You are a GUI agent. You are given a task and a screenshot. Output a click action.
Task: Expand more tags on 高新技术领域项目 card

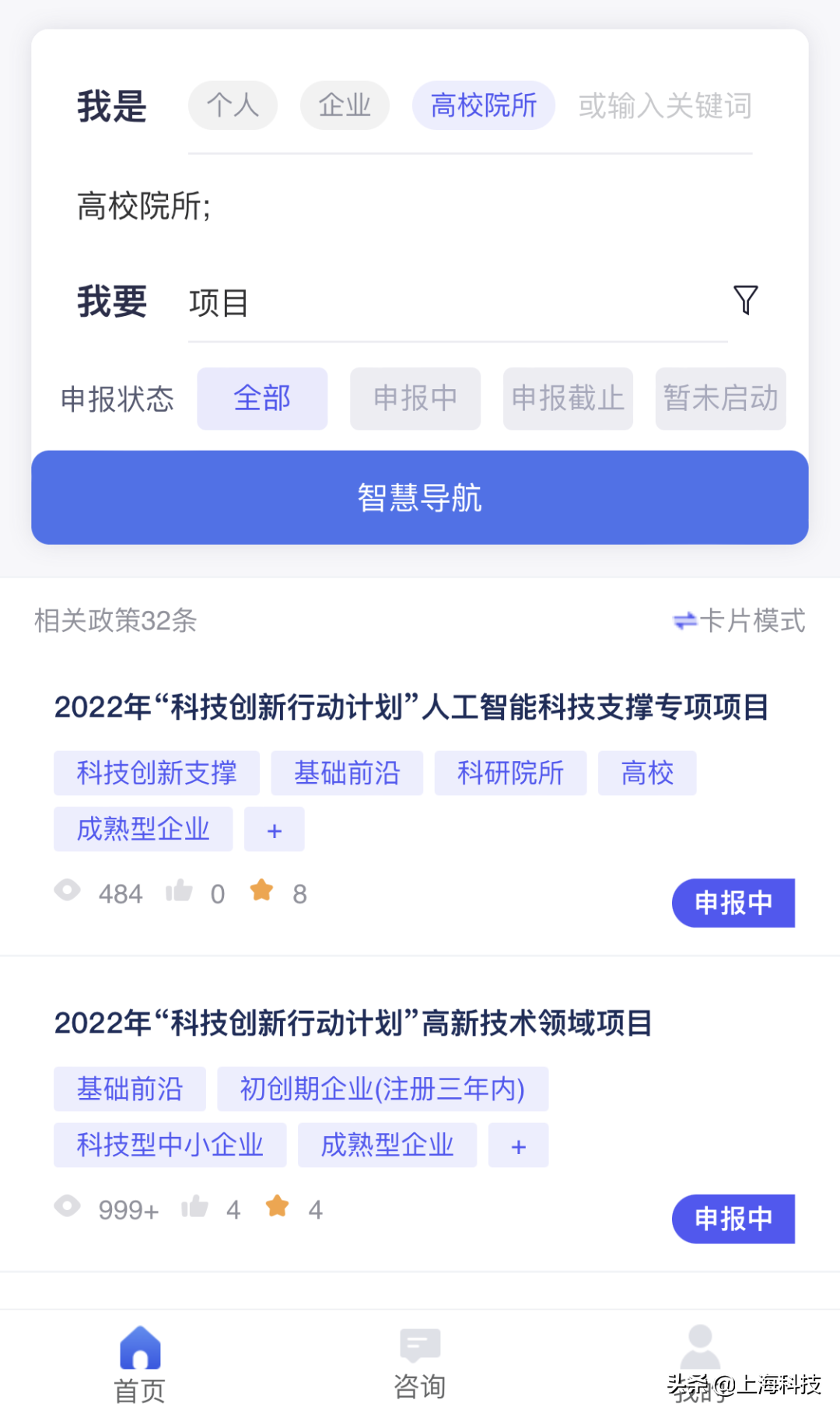(x=518, y=1146)
